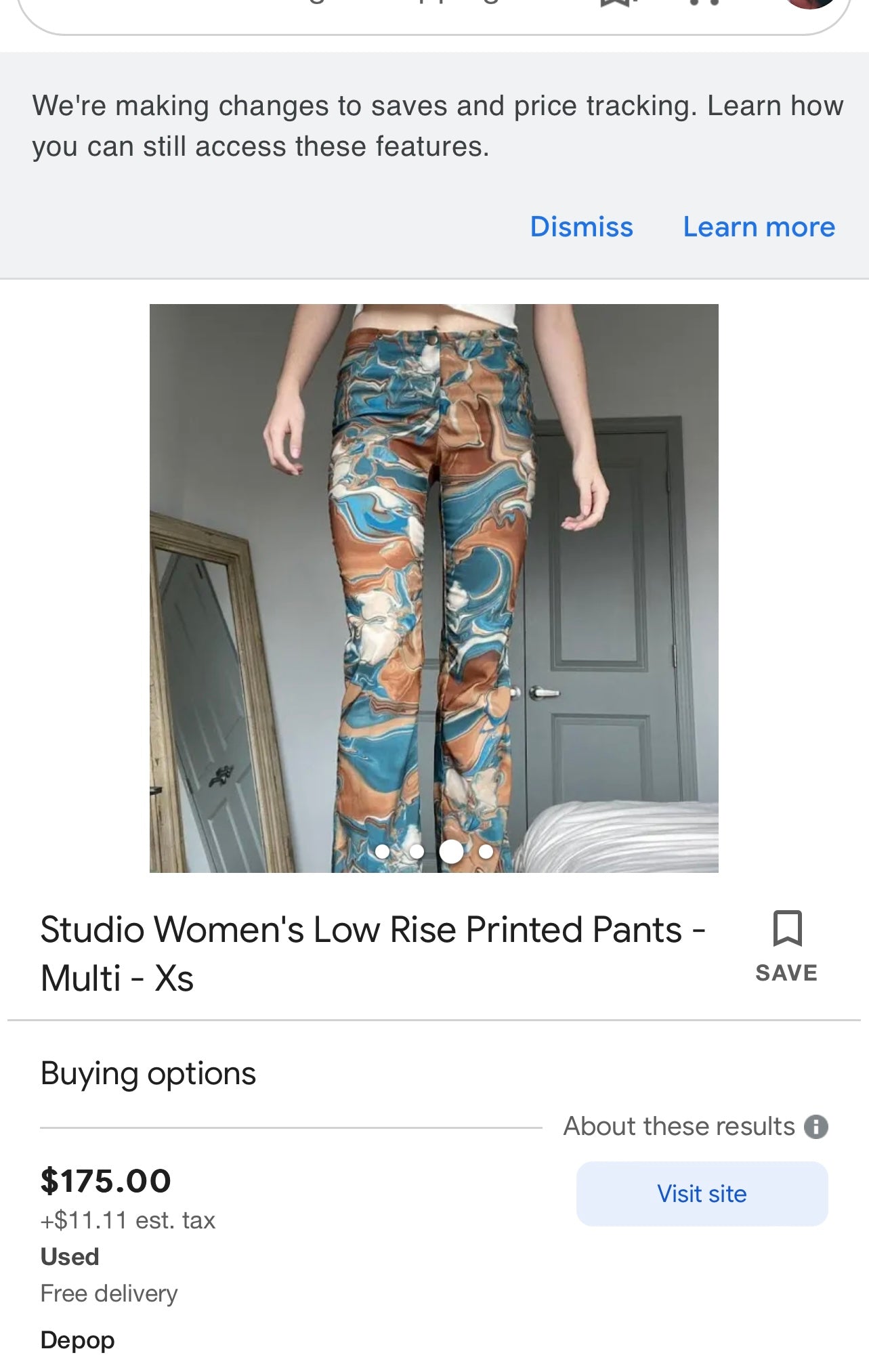Screen dimensions: 869x1372
Task: Dismiss the price tracking notice
Action: pyautogui.click(x=581, y=227)
